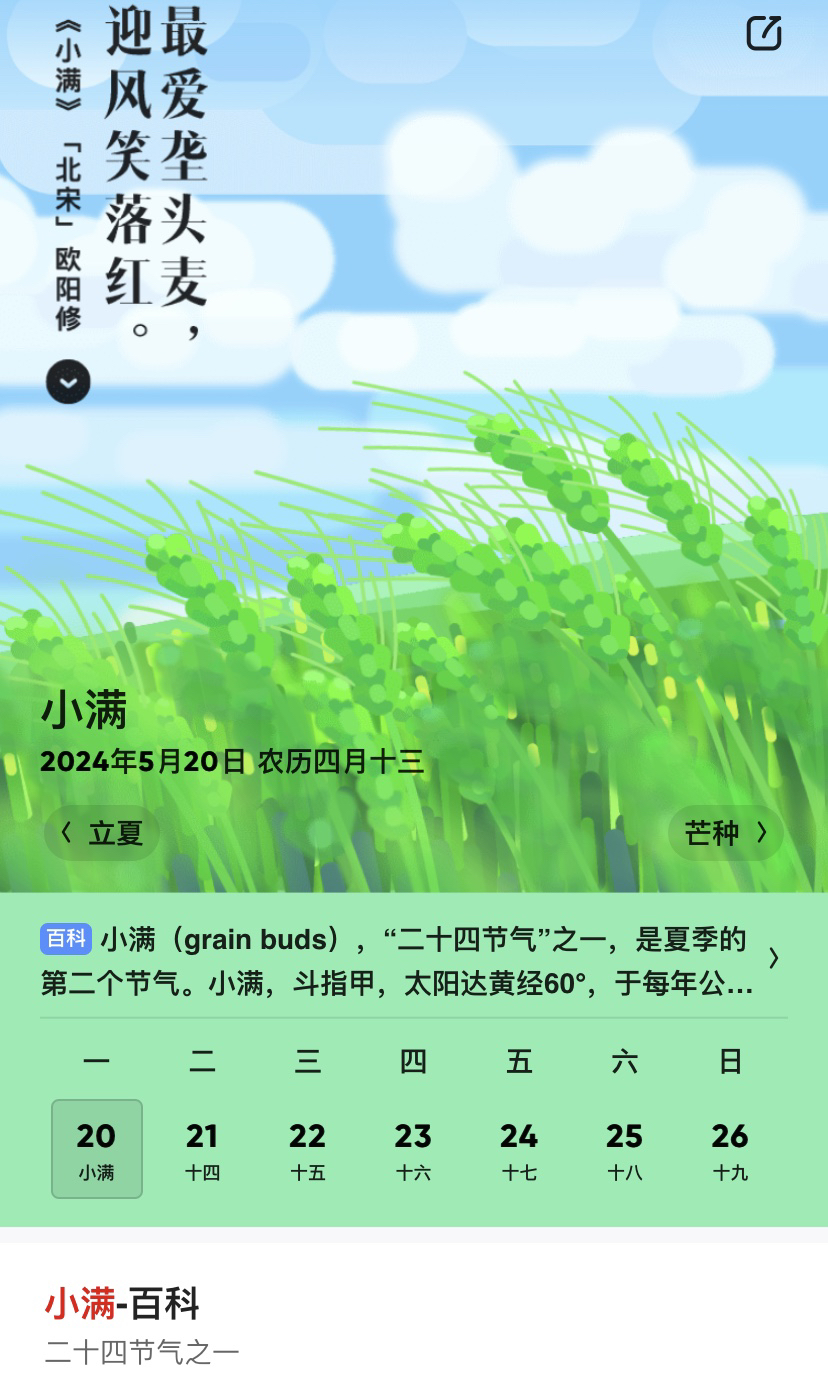The image size is (828, 1380).
Task: Tap date 22 marked 十五 in the calendar
Action: coord(308,1148)
